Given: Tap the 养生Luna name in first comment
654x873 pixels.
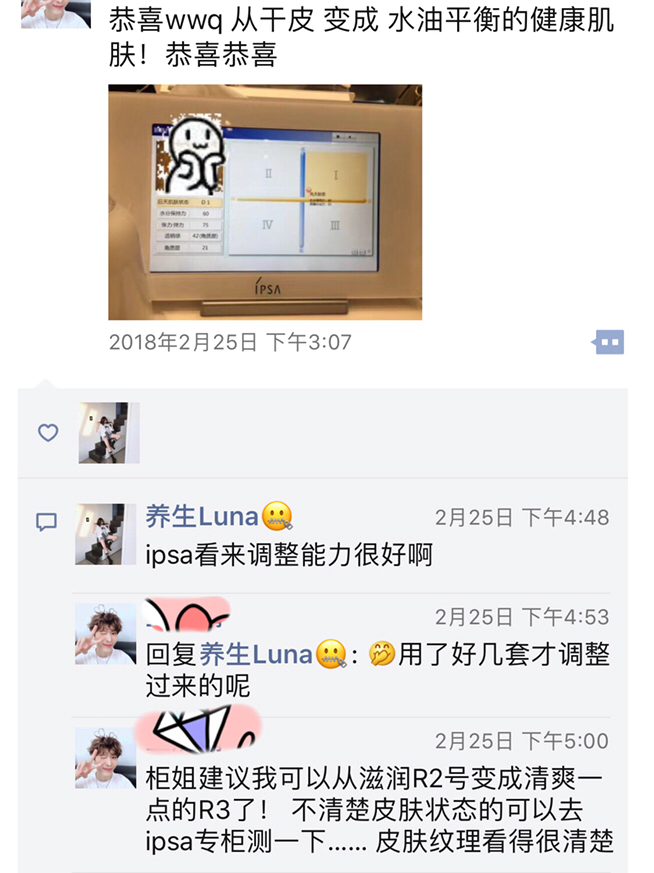Looking at the screenshot, I should (x=202, y=517).
